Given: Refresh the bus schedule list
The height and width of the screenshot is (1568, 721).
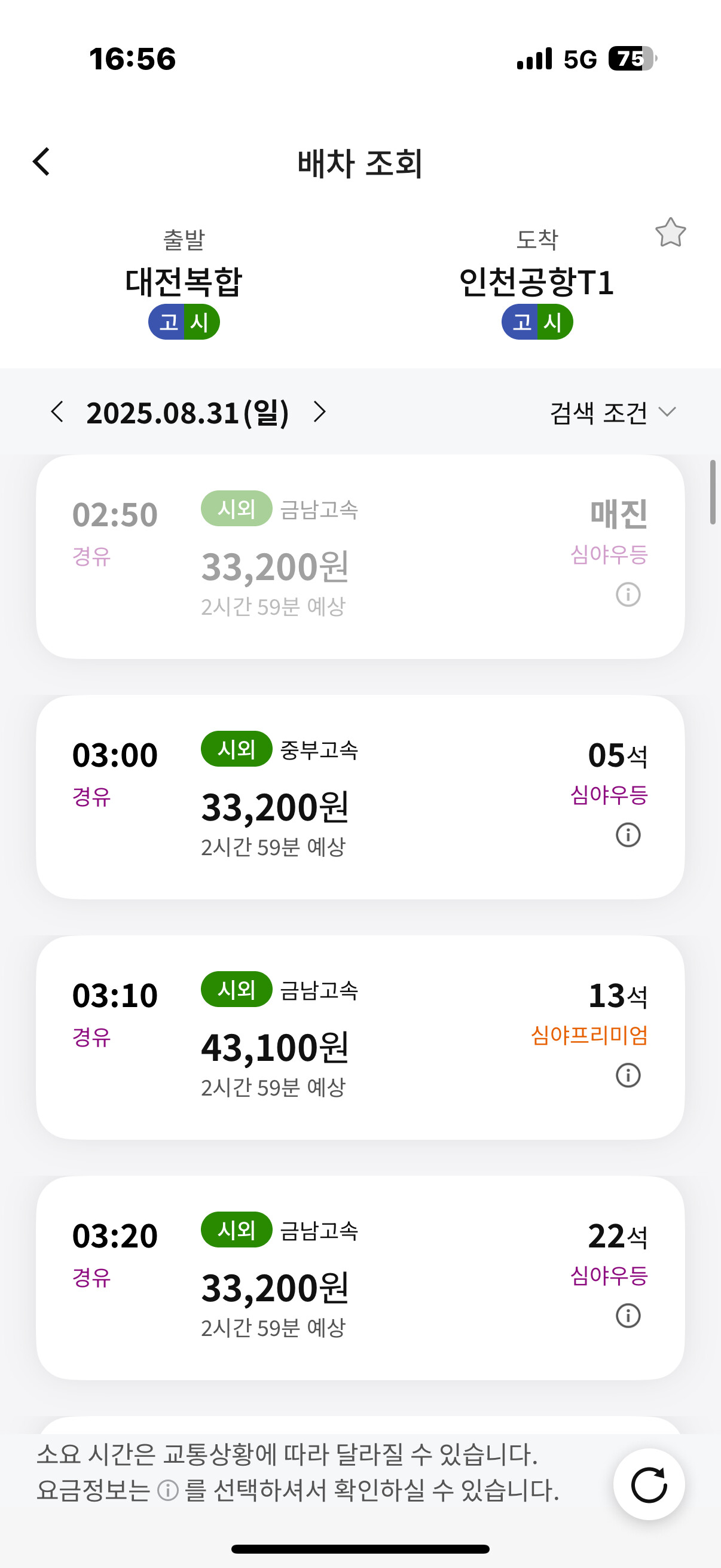Looking at the screenshot, I should 649,1485.
